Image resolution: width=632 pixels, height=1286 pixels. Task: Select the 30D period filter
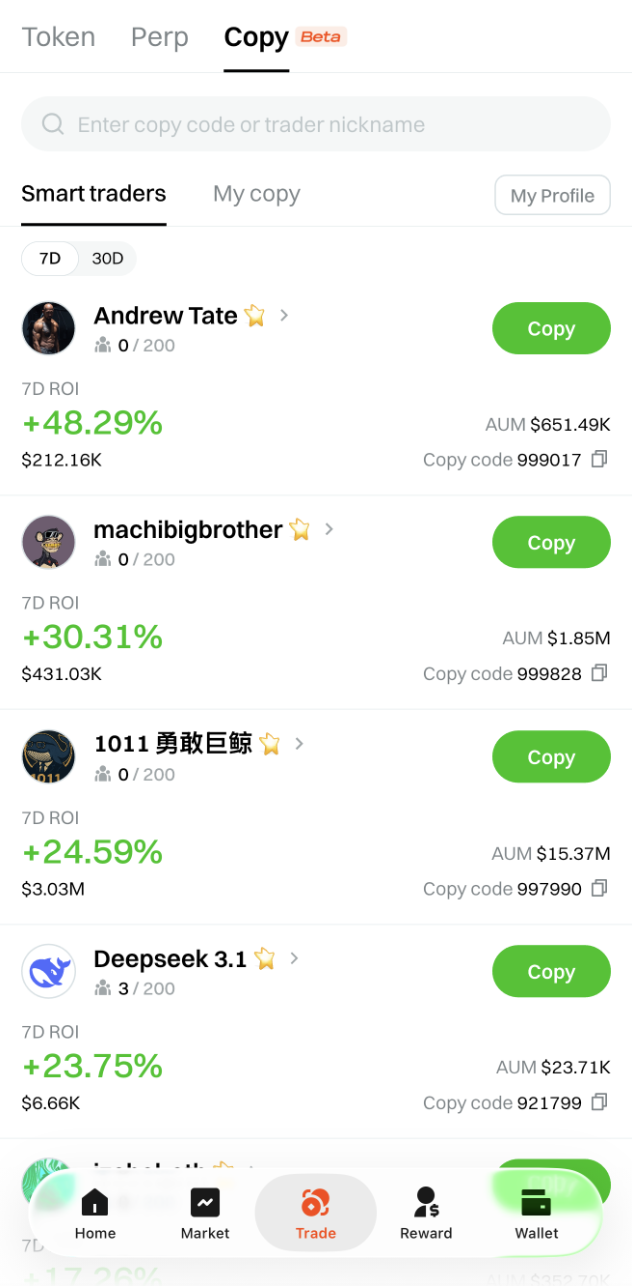coord(107,259)
